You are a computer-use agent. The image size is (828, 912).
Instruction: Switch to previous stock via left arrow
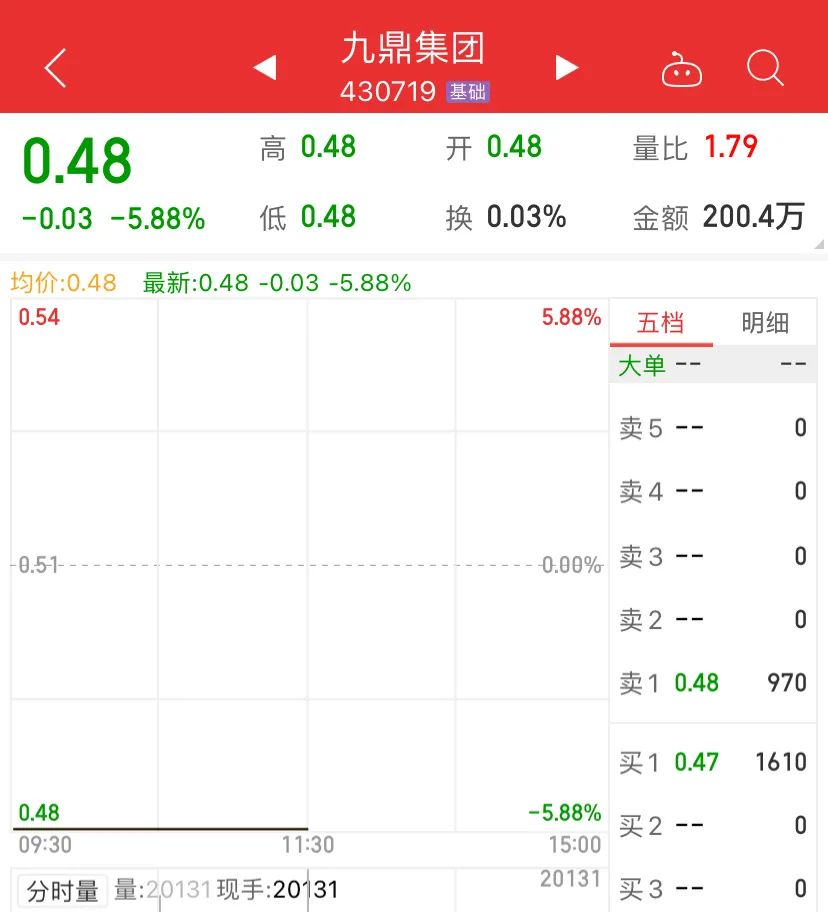(x=264, y=66)
